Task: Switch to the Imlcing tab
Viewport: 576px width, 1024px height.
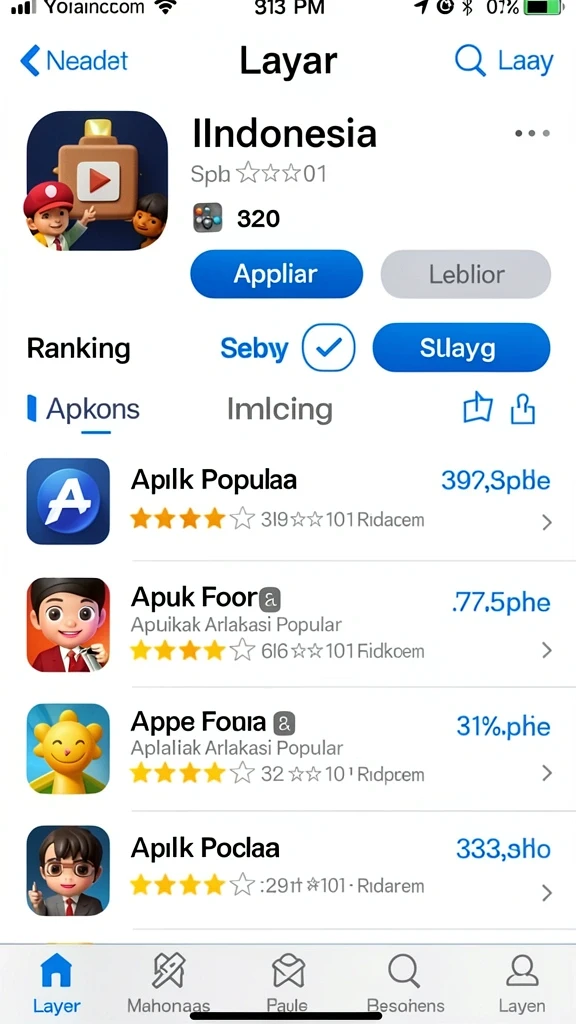Action: tap(280, 409)
